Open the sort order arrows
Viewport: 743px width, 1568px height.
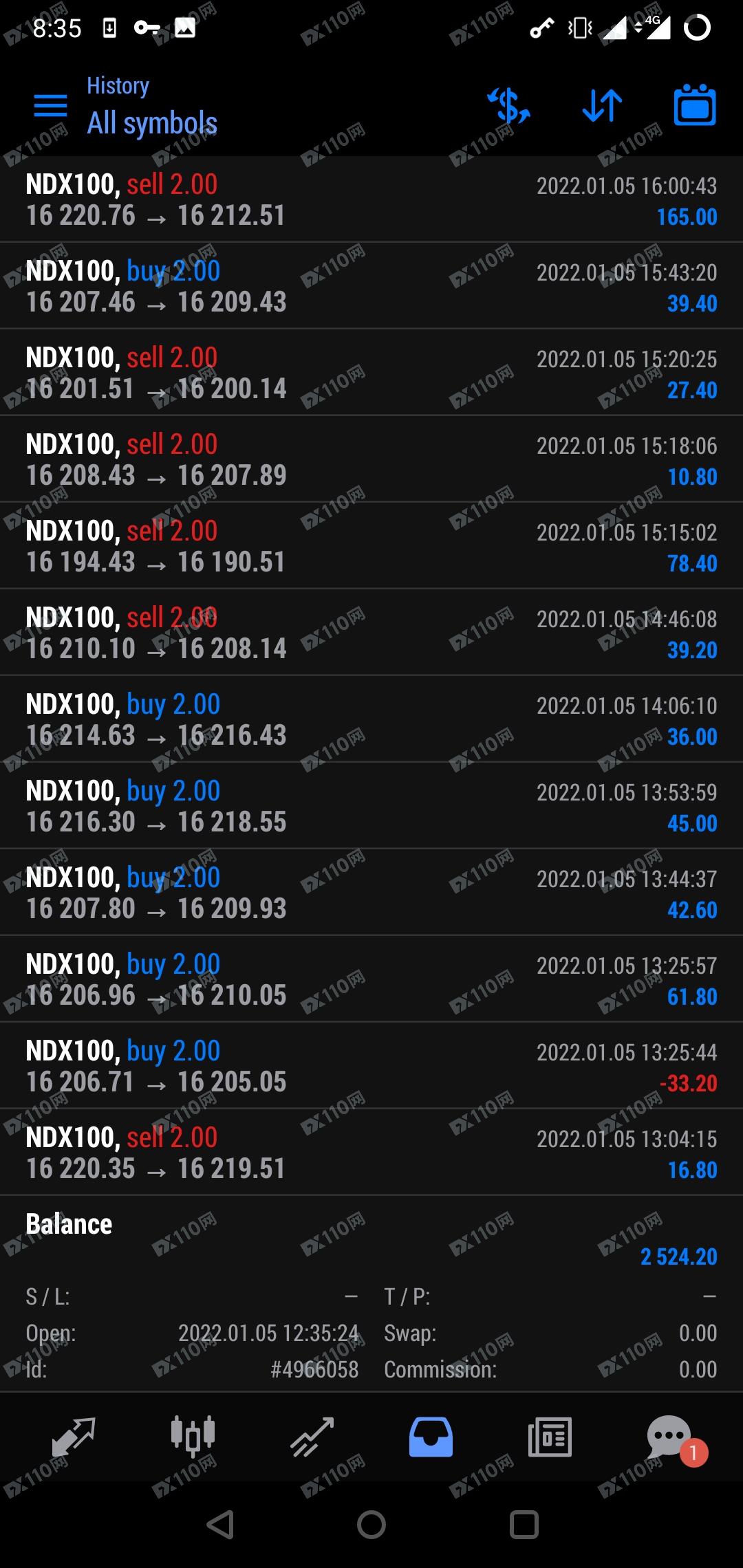coord(602,106)
